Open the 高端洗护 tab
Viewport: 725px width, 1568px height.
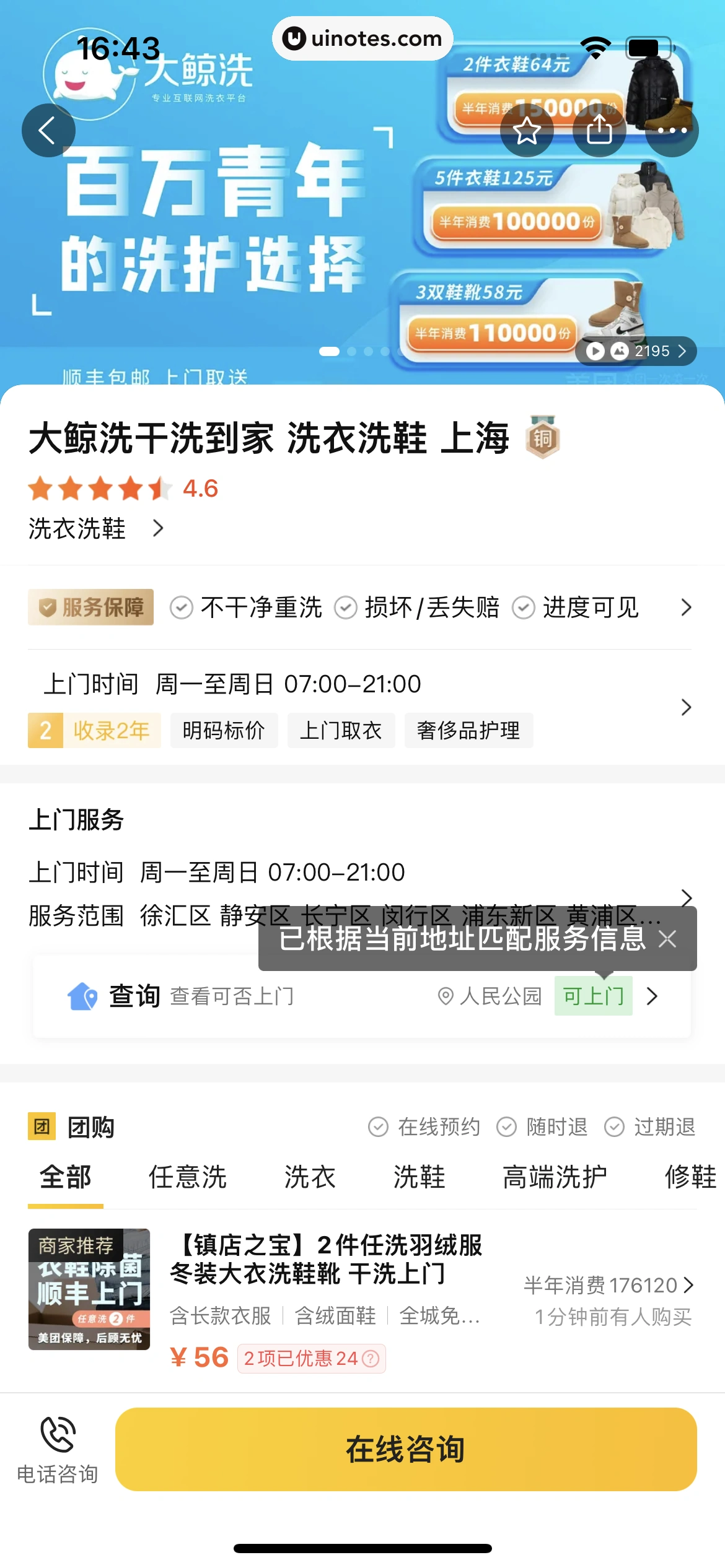click(x=553, y=1176)
